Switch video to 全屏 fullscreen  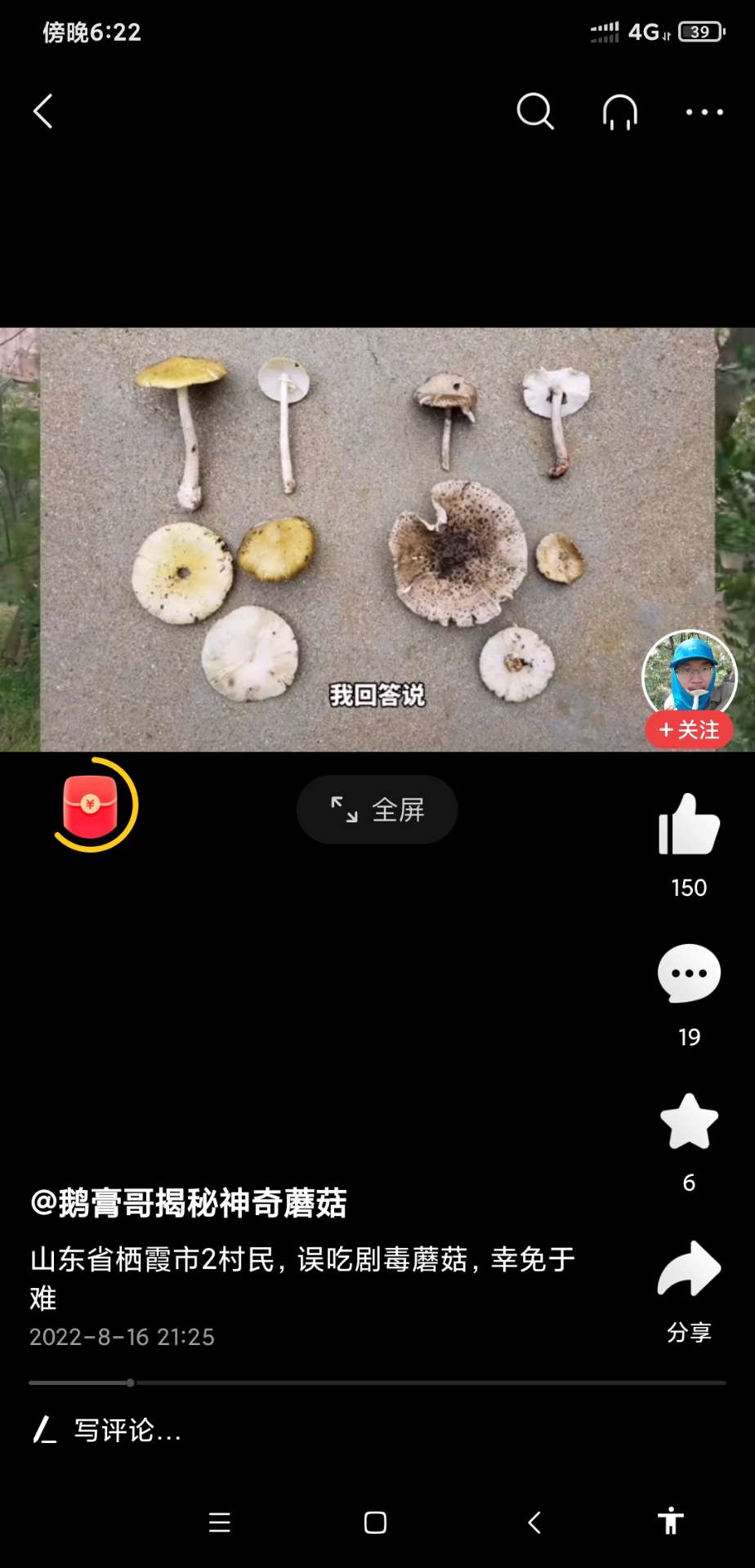[x=377, y=809]
